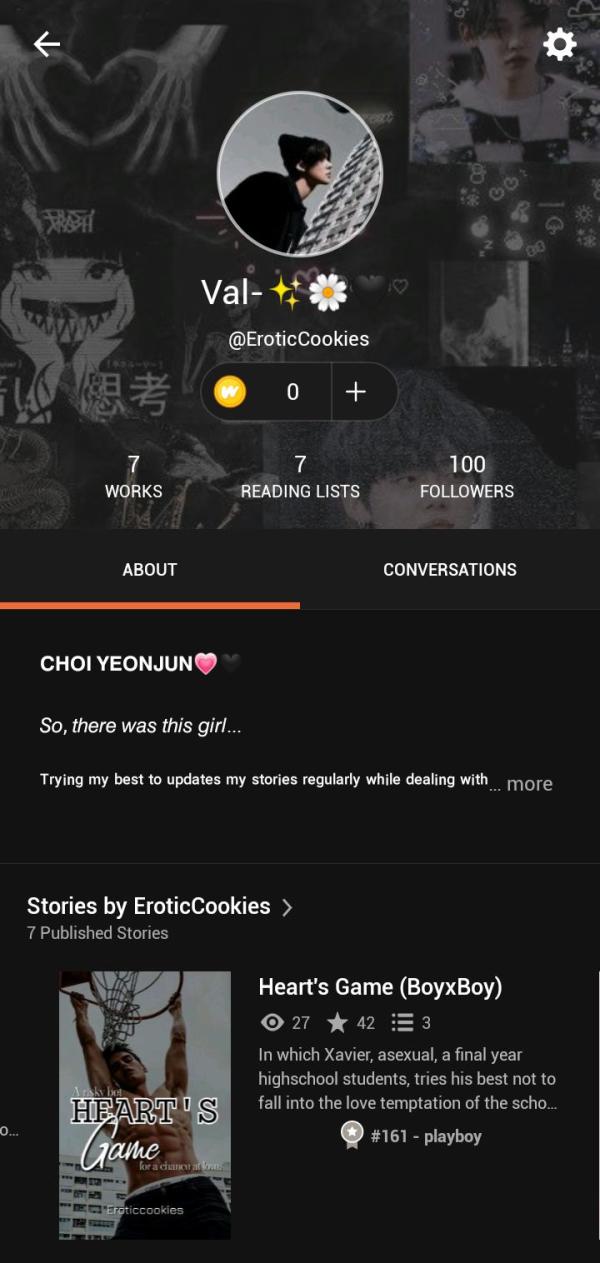The height and width of the screenshot is (1263, 600).
Task: Open the Heart's Game story cover
Action: pyautogui.click(x=145, y=1105)
